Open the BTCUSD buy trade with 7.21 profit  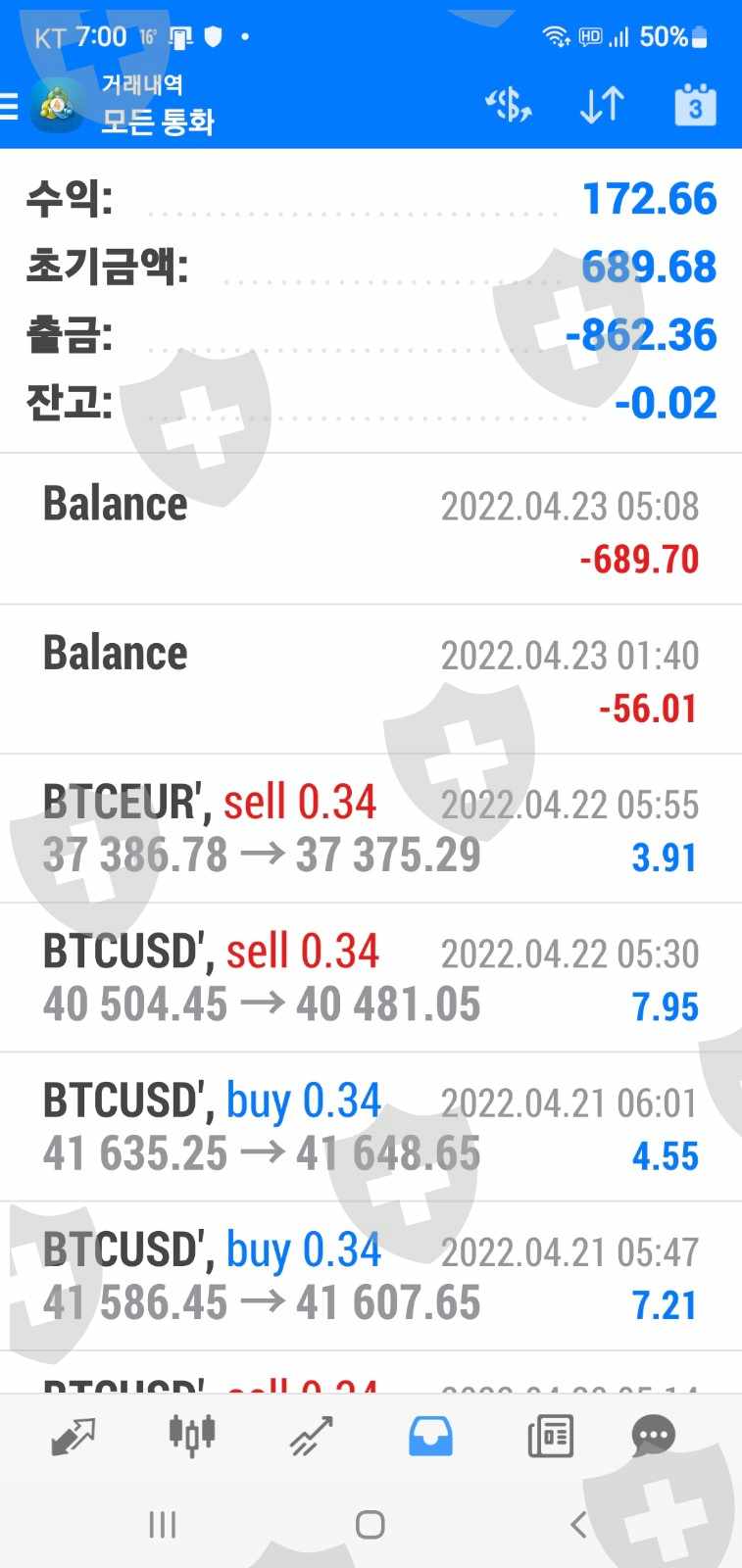[371, 1276]
